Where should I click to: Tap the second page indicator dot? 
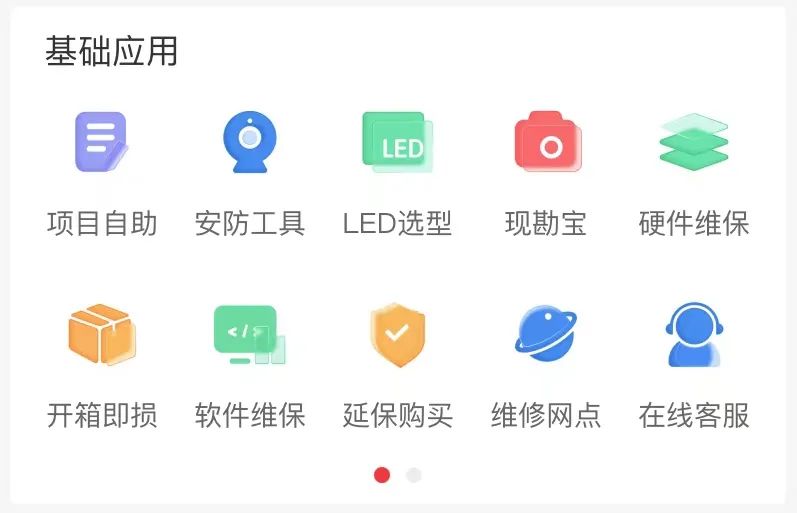click(x=414, y=475)
